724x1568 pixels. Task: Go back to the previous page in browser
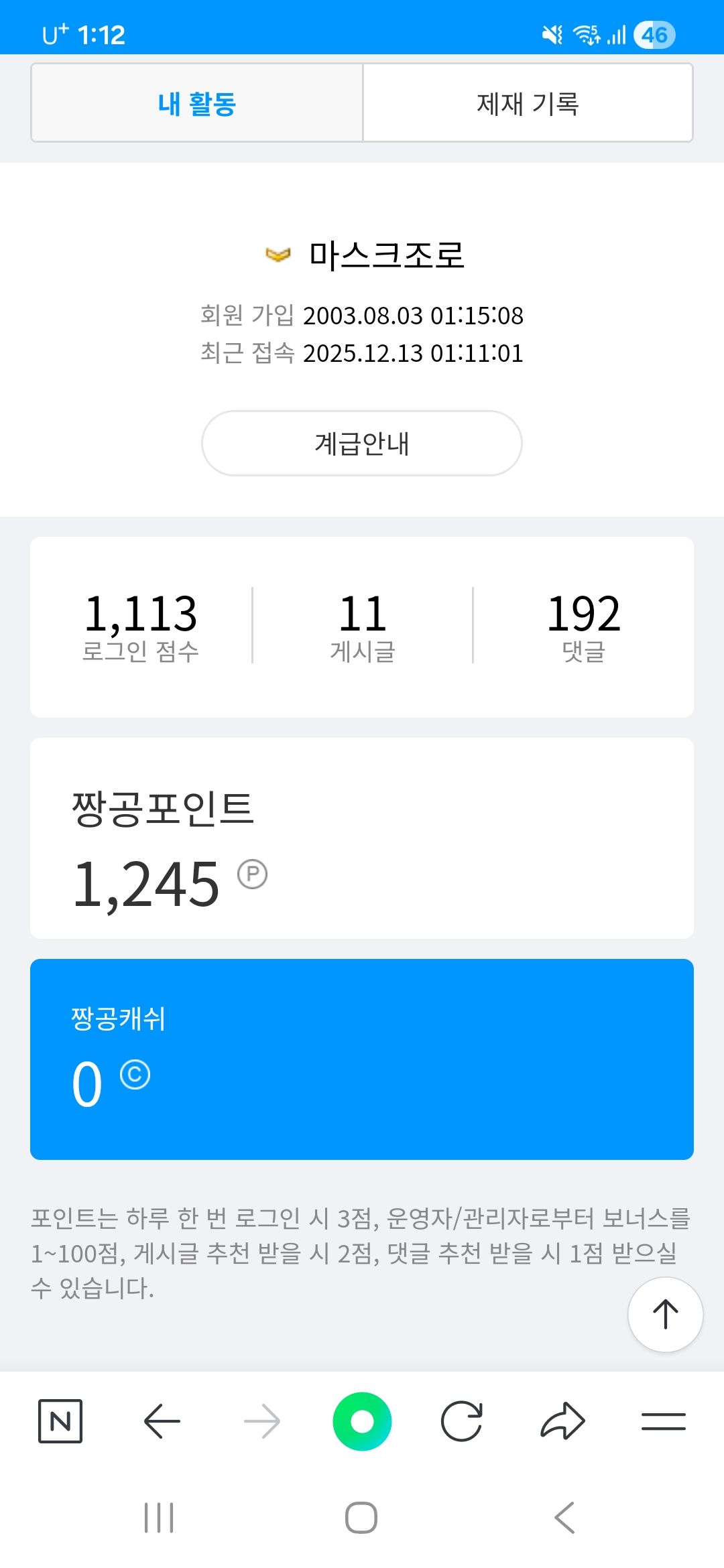(x=162, y=1421)
